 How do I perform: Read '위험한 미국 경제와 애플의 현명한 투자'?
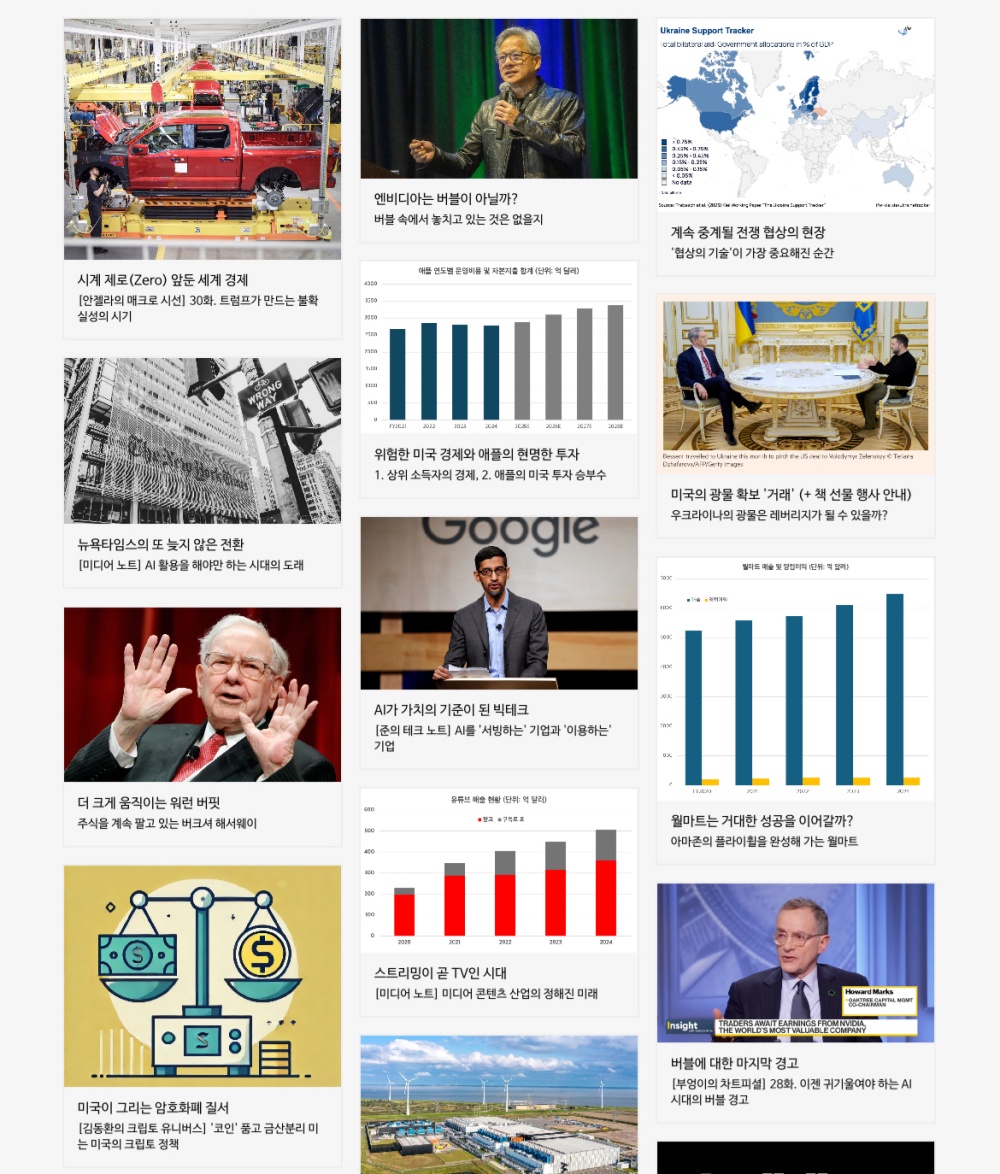[x=476, y=454]
